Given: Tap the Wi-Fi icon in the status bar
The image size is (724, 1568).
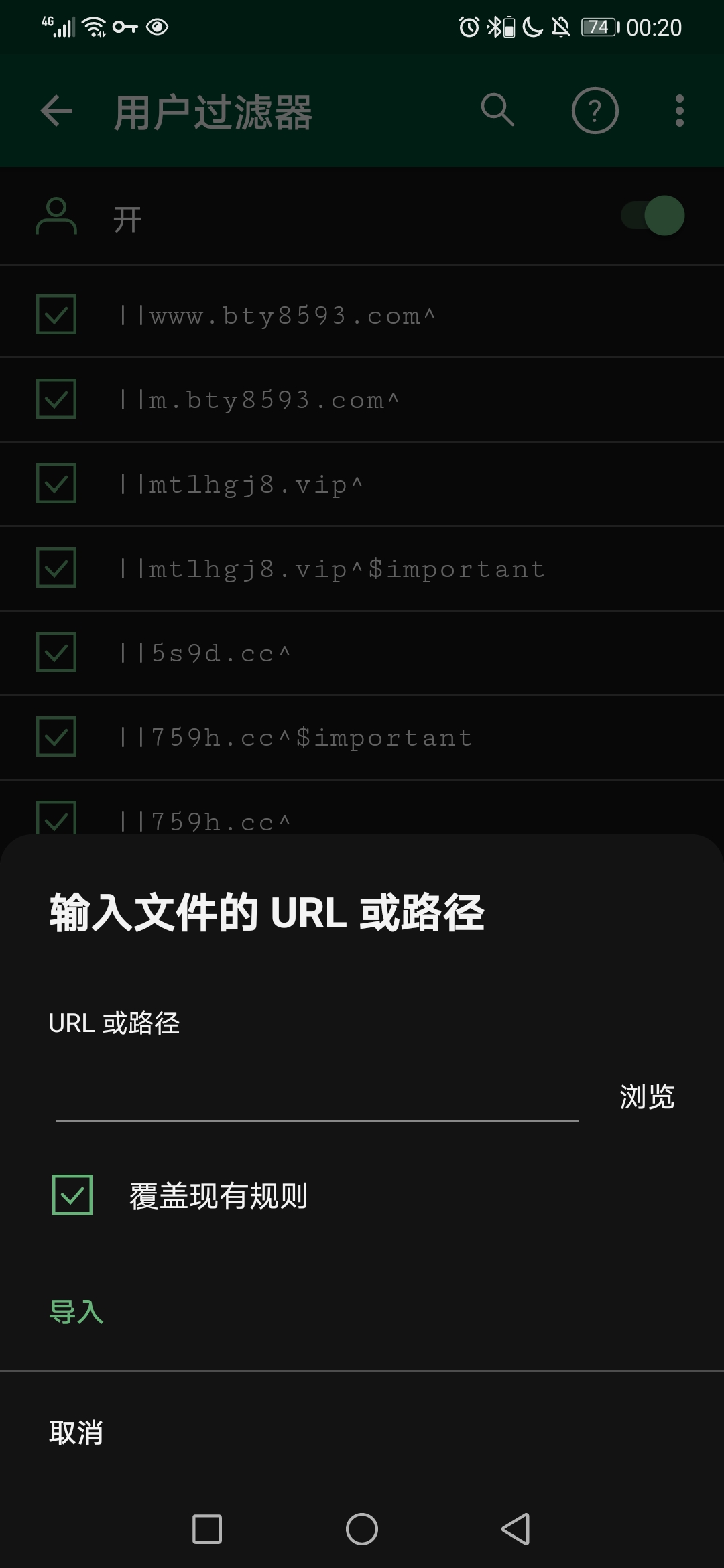Looking at the screenshot, I should tap(92, 28).
